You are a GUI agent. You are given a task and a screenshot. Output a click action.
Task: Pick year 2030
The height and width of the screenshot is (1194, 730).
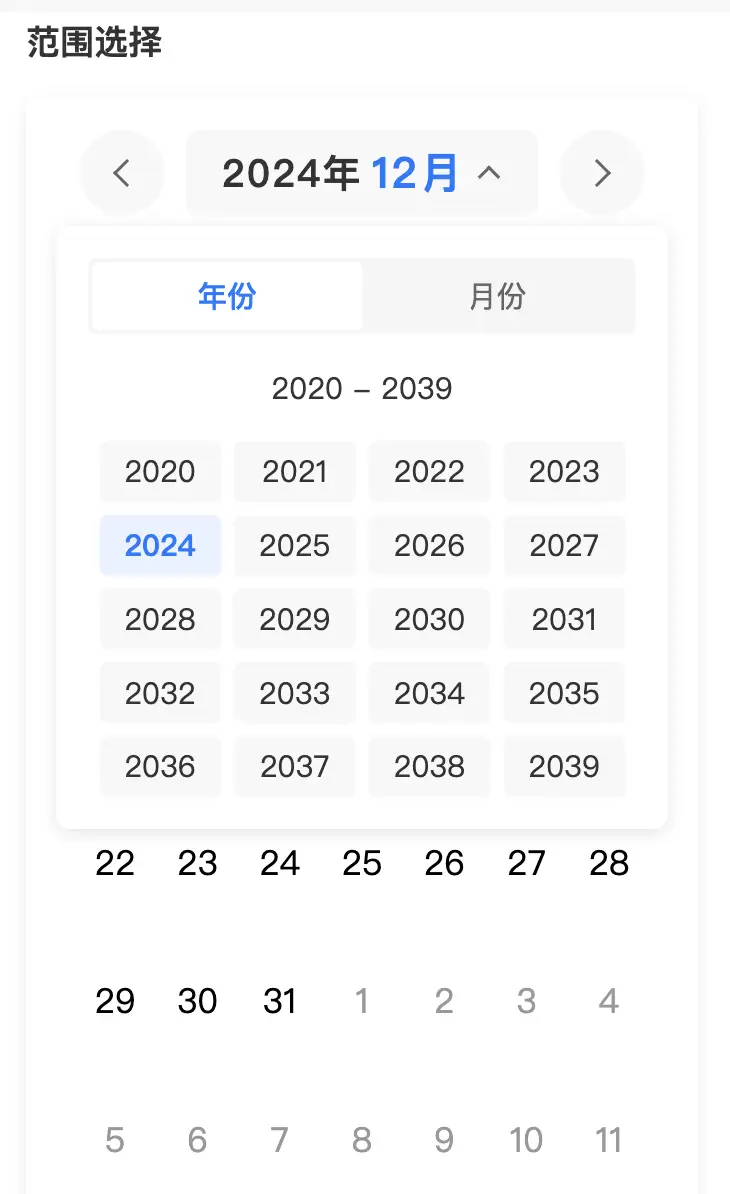coord(429,619)
